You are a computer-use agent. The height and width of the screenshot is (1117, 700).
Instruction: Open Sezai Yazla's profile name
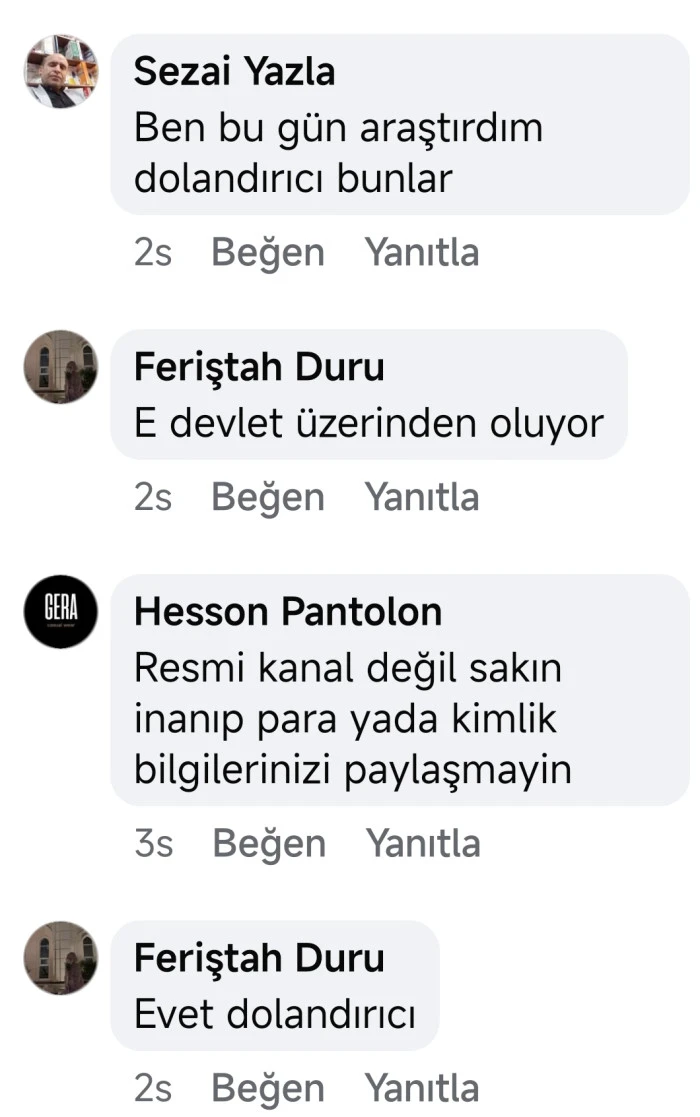point(234,71)
